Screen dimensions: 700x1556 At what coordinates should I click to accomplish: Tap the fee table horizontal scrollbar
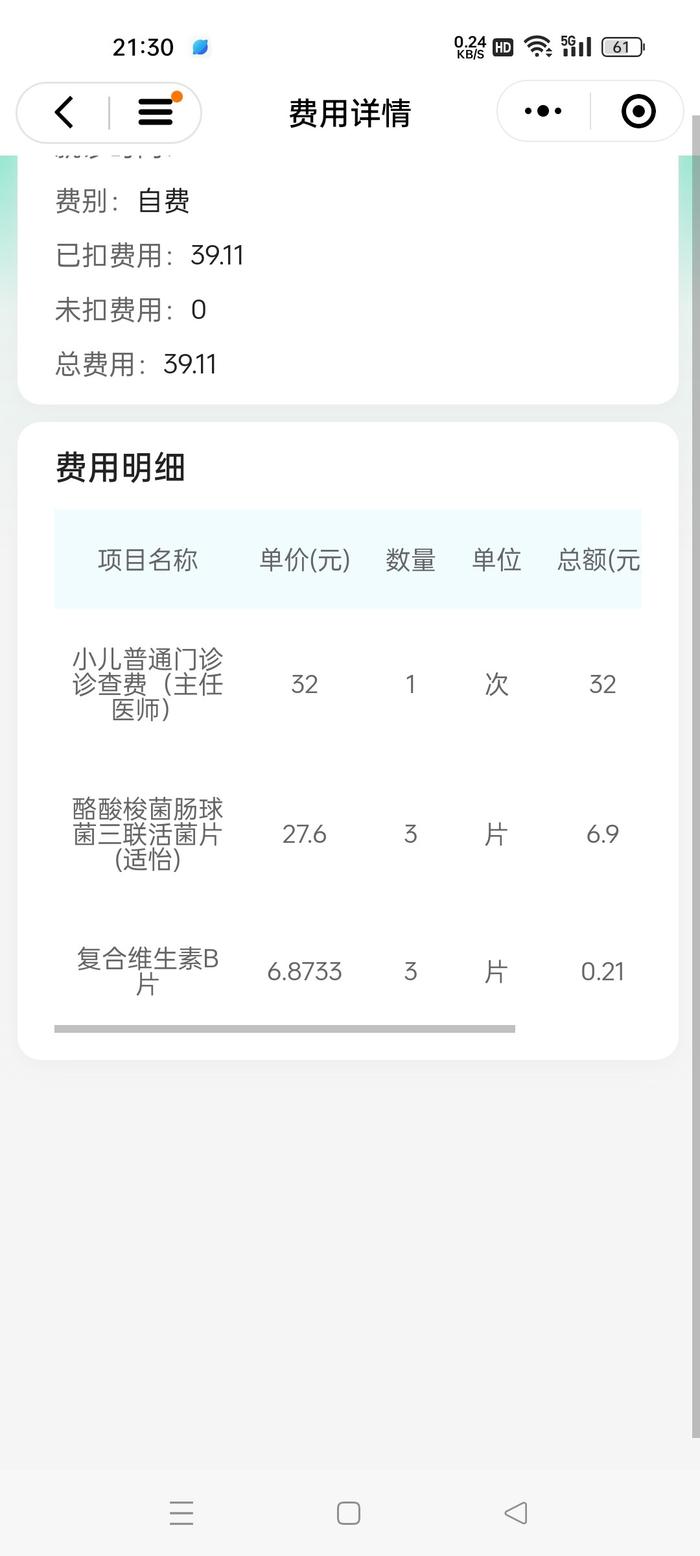[285, 1028]
